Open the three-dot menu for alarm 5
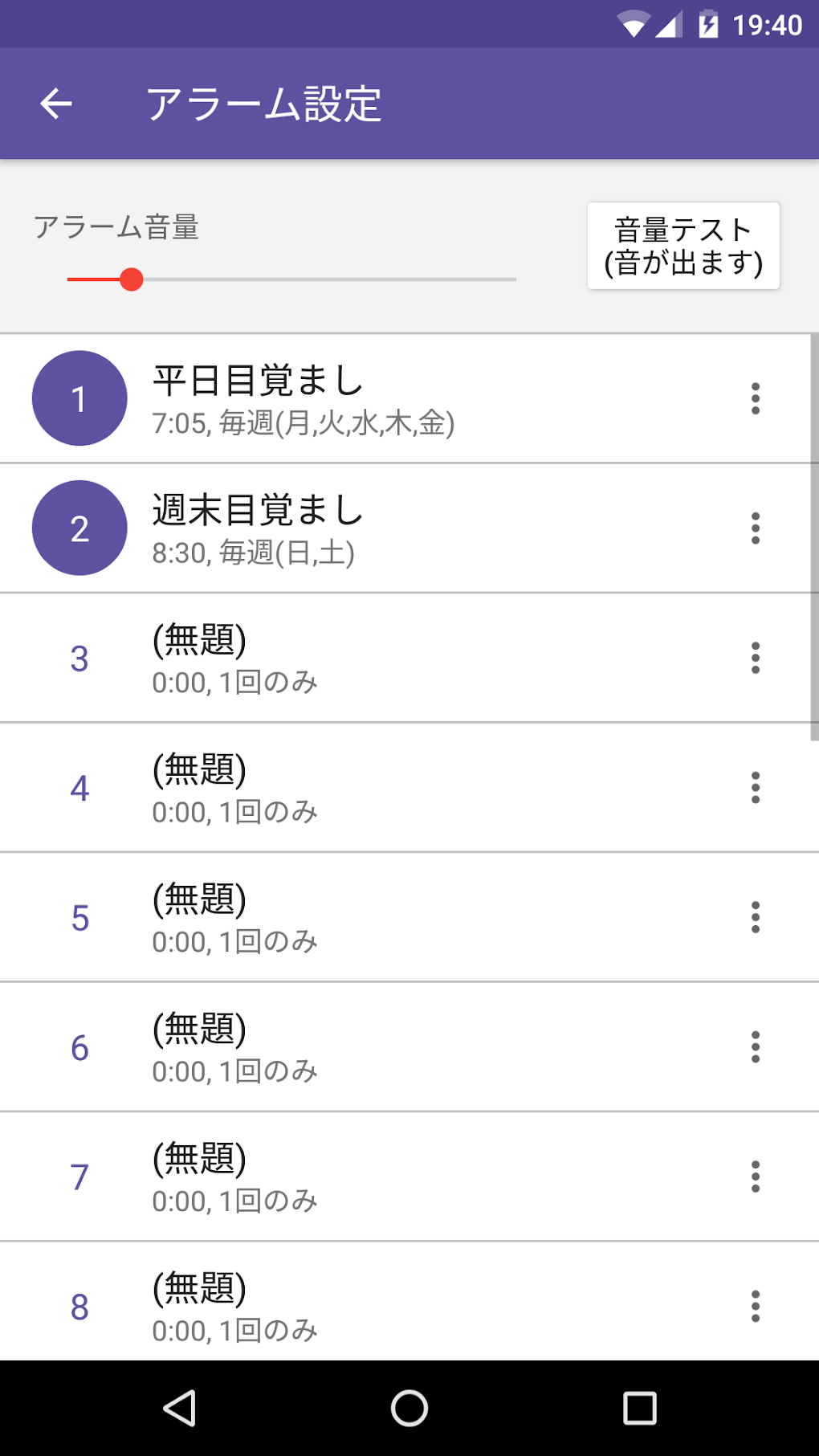 click(755, 918)
